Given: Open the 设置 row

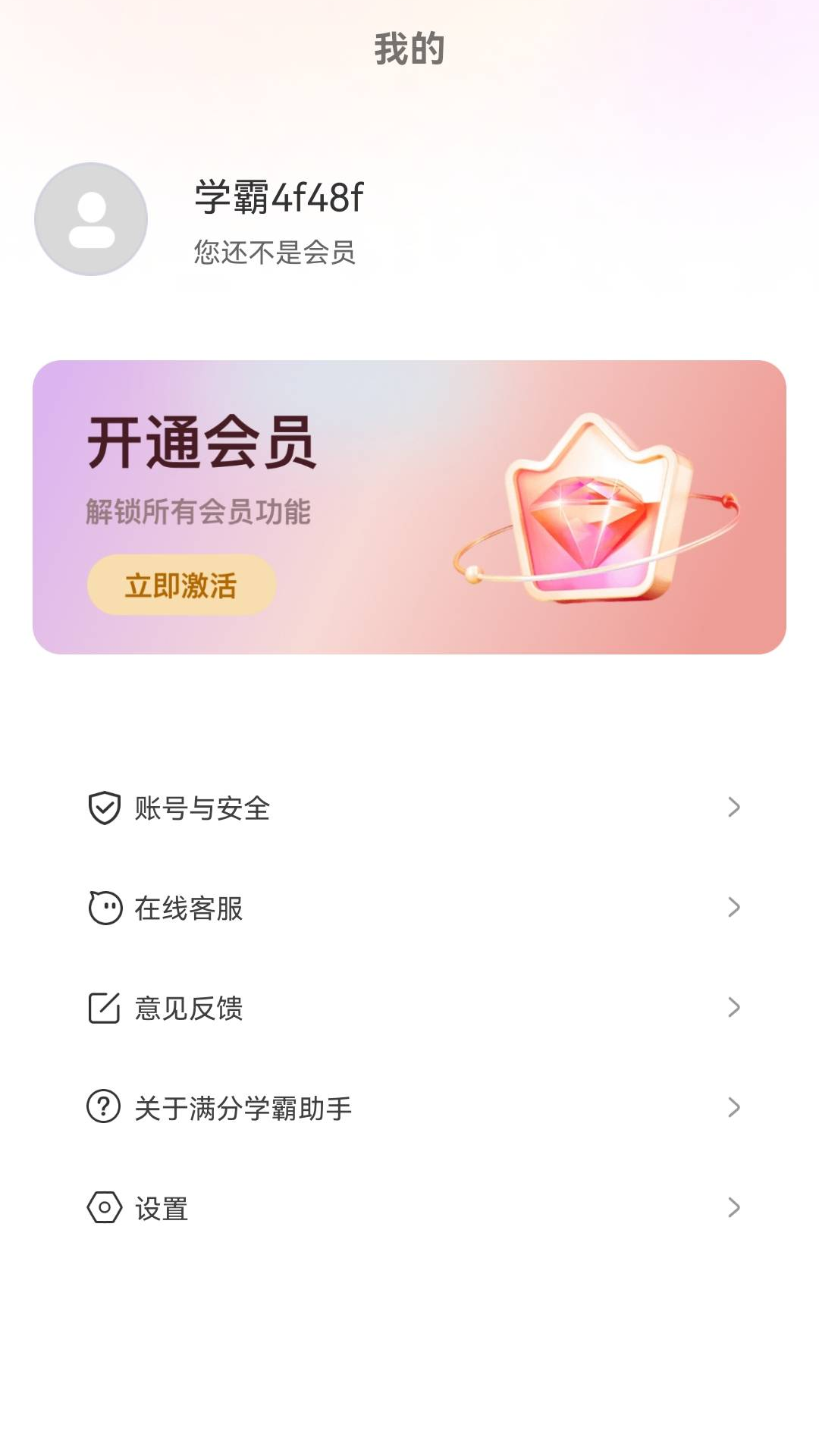Looking at the screenshot, I should coord(409,1208).
